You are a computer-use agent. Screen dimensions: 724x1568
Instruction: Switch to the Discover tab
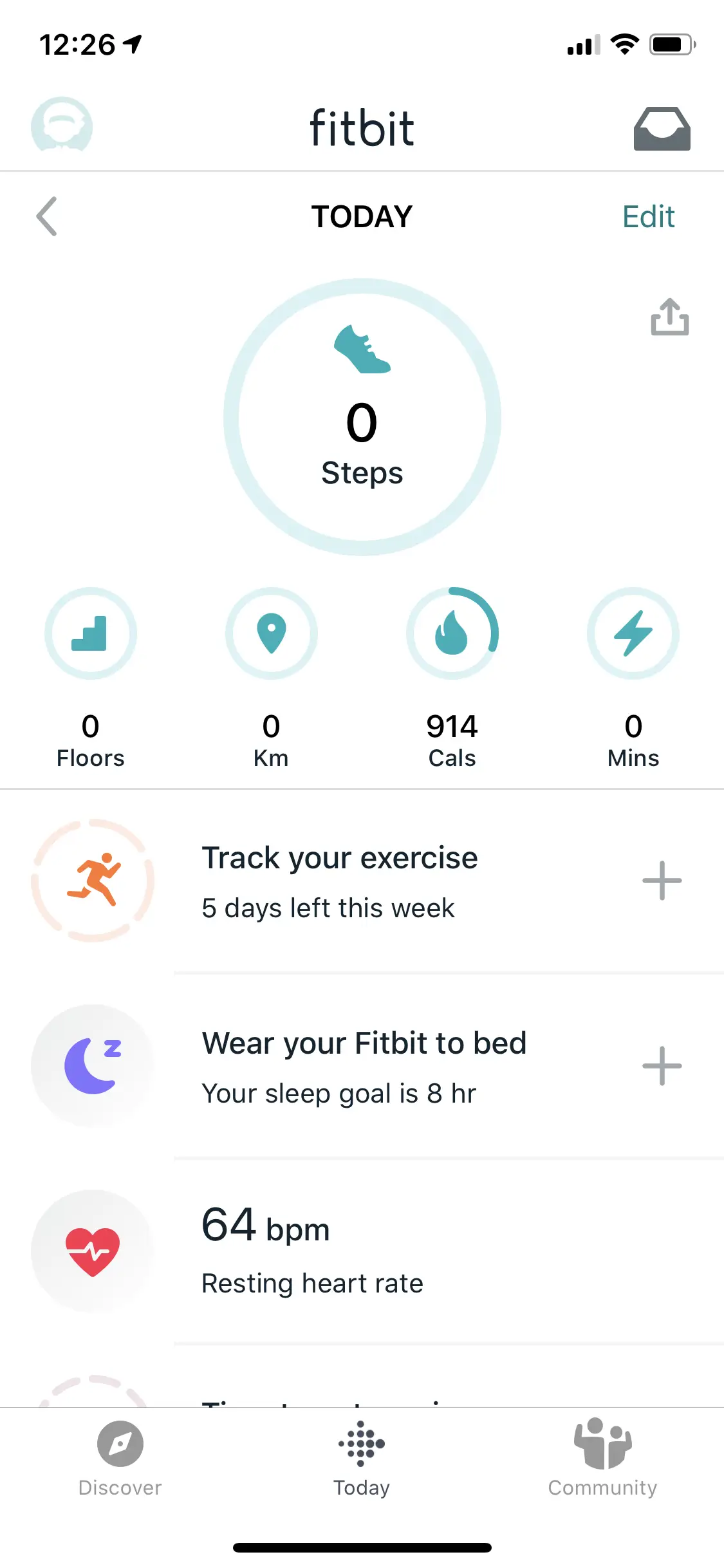pyautogui.click(x=120, y=1459)
